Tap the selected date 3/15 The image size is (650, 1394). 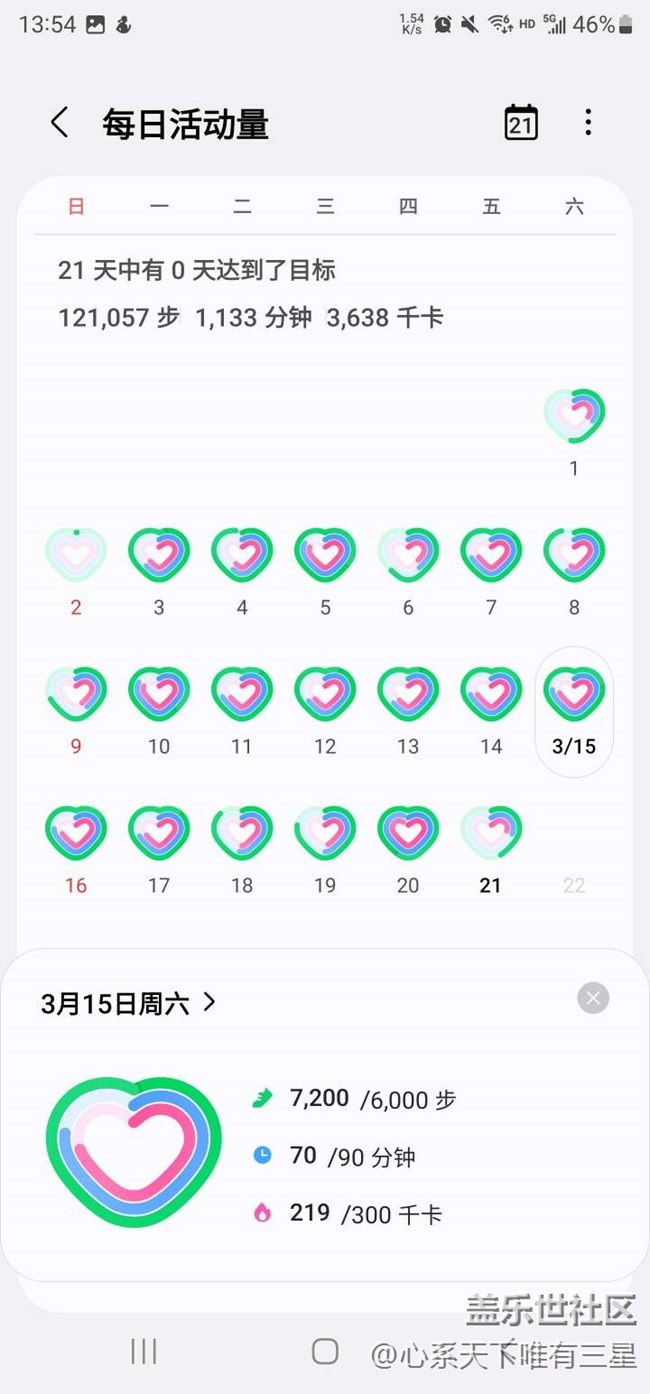click(574, 710)
